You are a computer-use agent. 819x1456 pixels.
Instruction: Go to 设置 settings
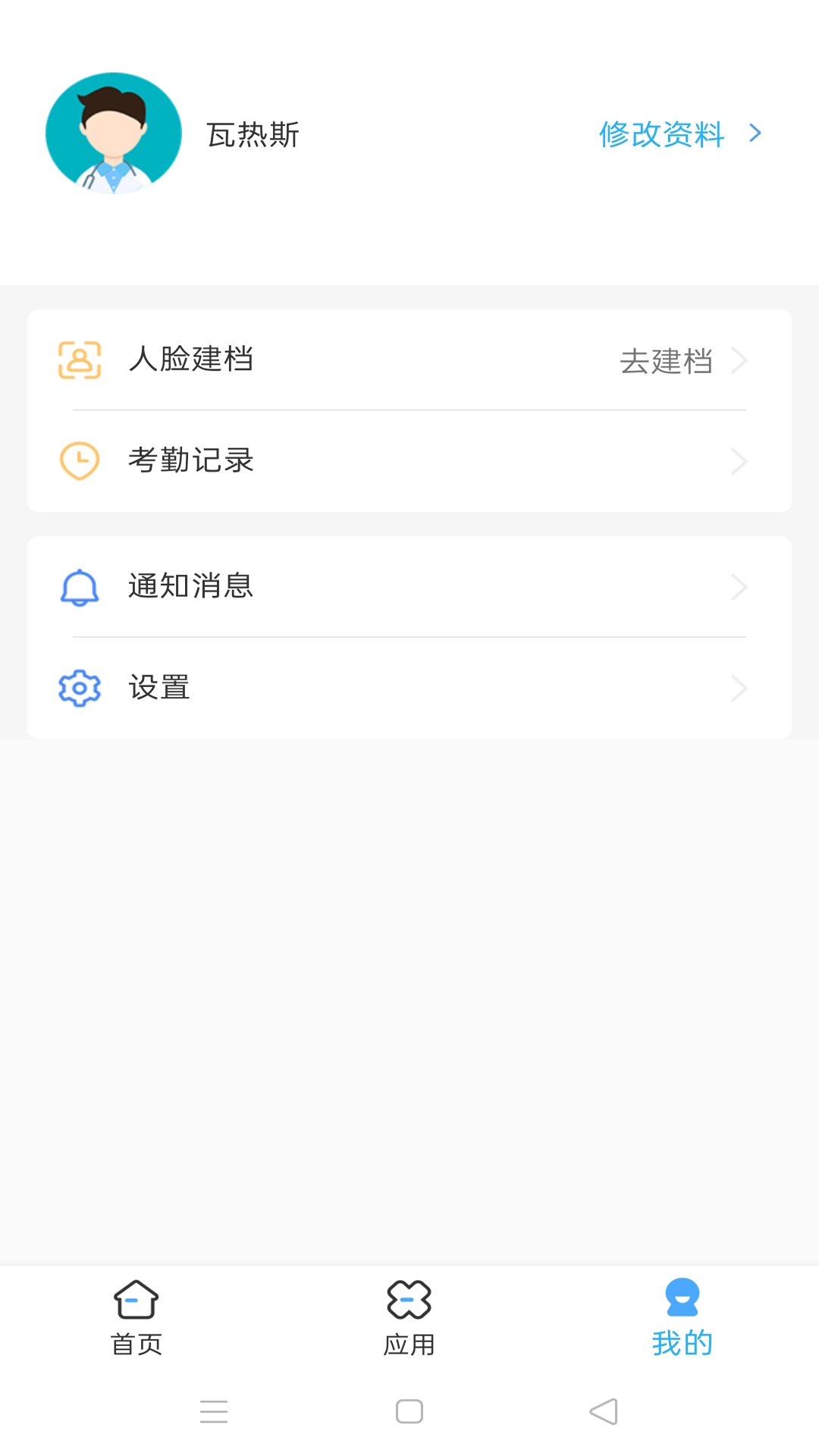tap(409, 688)
